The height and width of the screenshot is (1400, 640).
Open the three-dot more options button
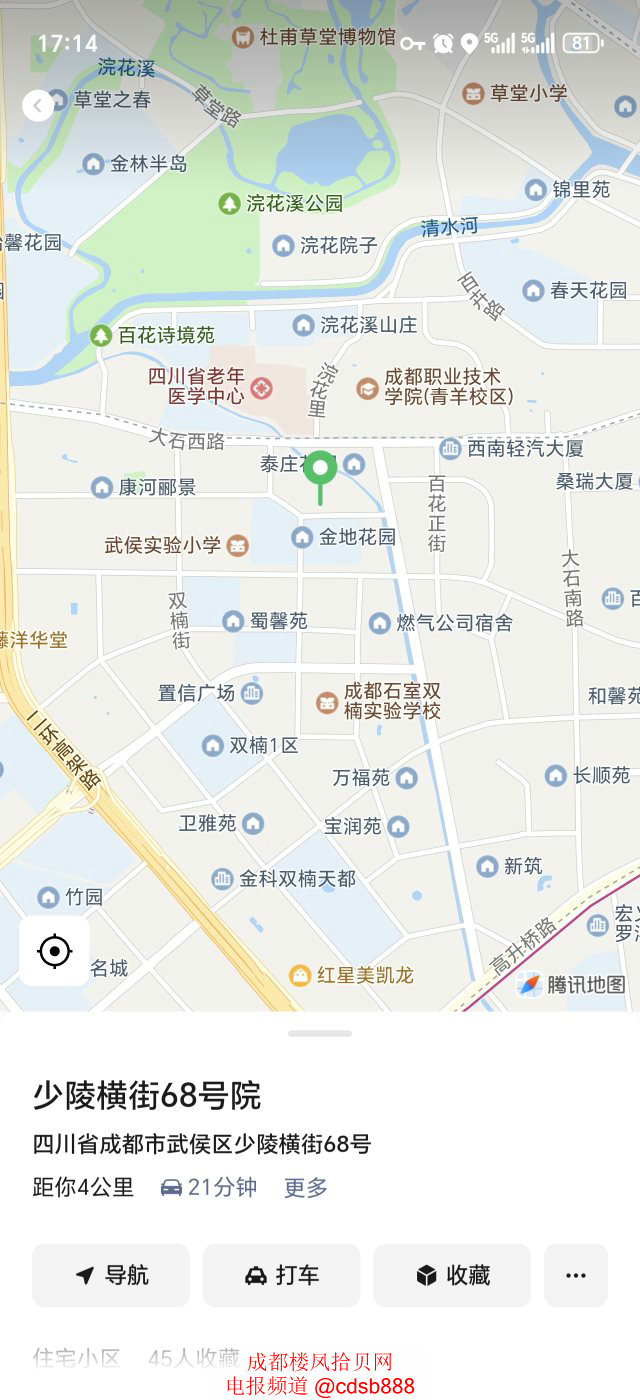575,1275
